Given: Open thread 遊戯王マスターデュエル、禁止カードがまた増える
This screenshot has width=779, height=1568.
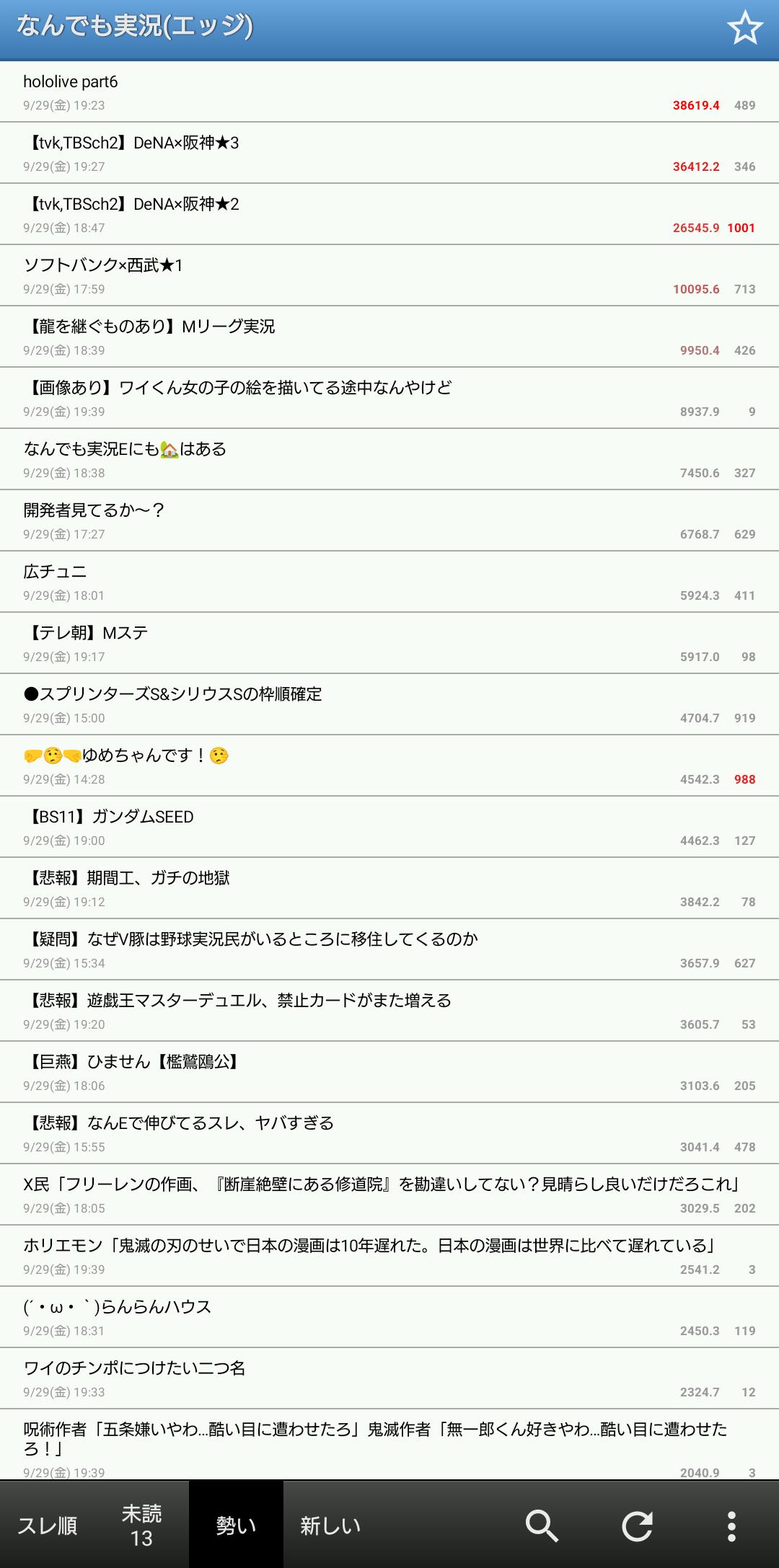Looking at the screenshot, I should pyautogui.click(x=389, y=1011).
